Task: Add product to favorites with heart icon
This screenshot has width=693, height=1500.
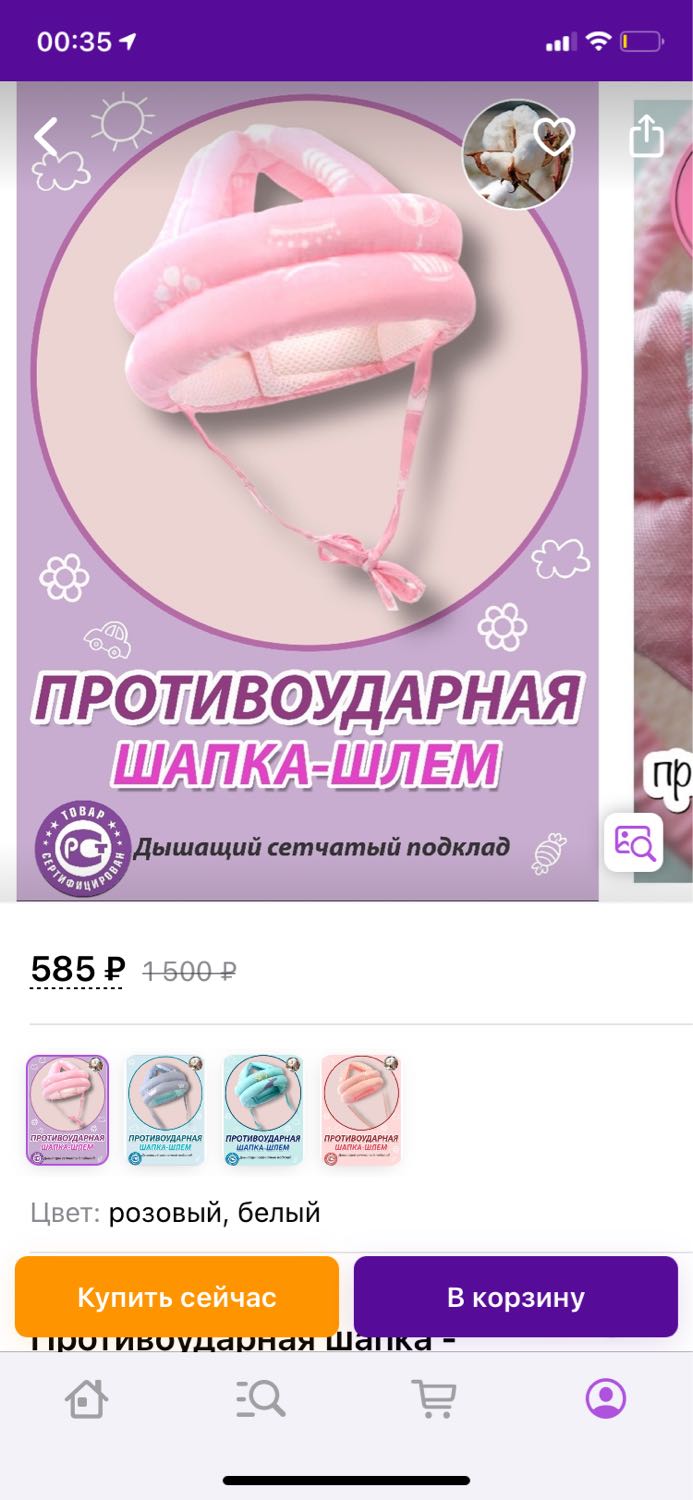Action: 553,136
